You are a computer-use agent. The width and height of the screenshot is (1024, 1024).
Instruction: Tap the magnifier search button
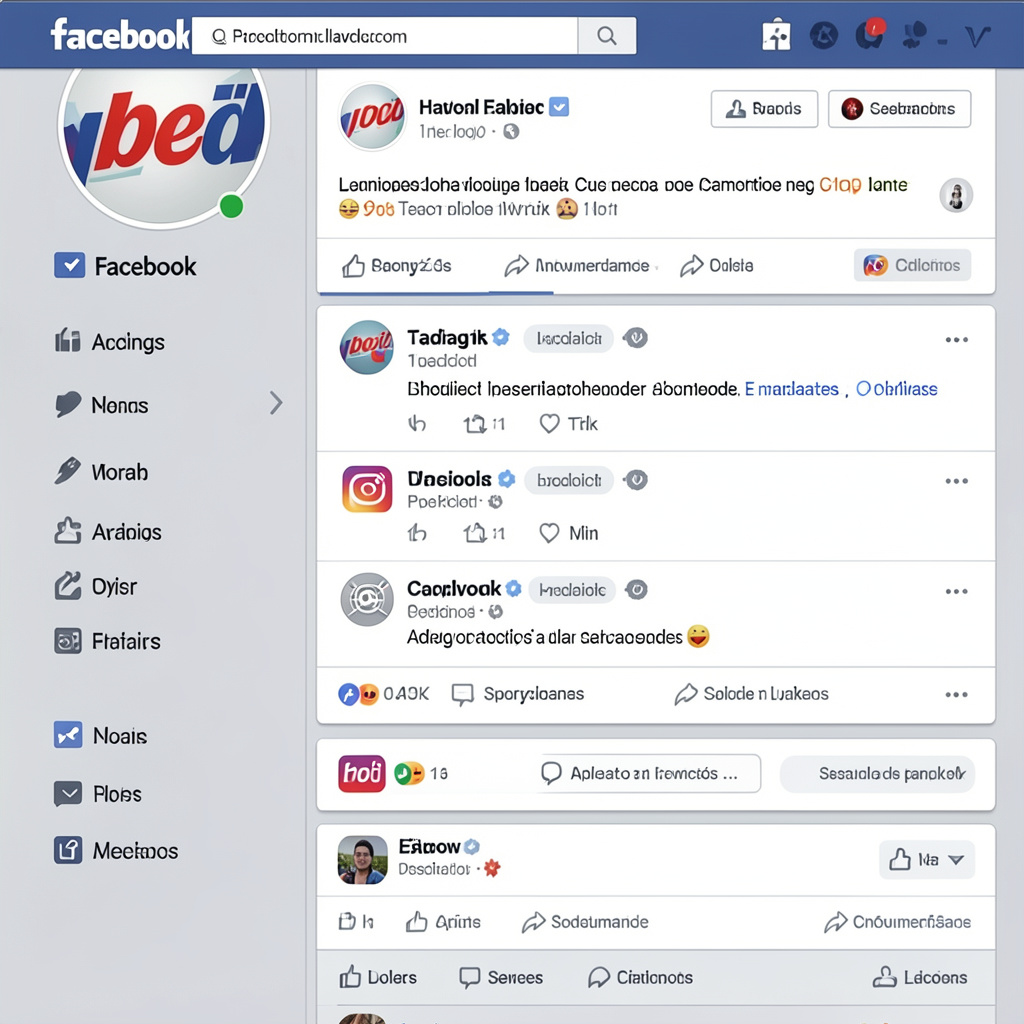607,37
